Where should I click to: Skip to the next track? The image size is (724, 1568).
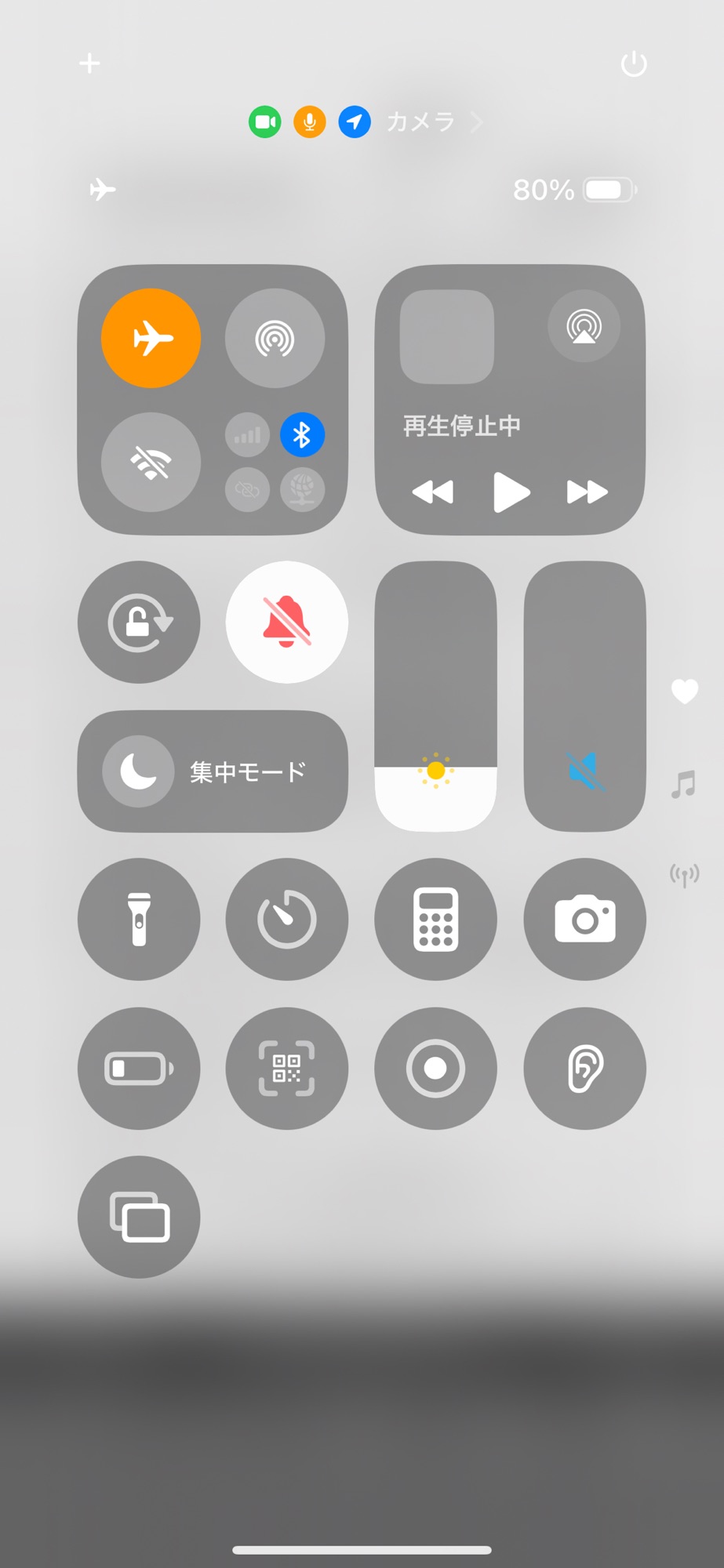[x=587, y=492]
